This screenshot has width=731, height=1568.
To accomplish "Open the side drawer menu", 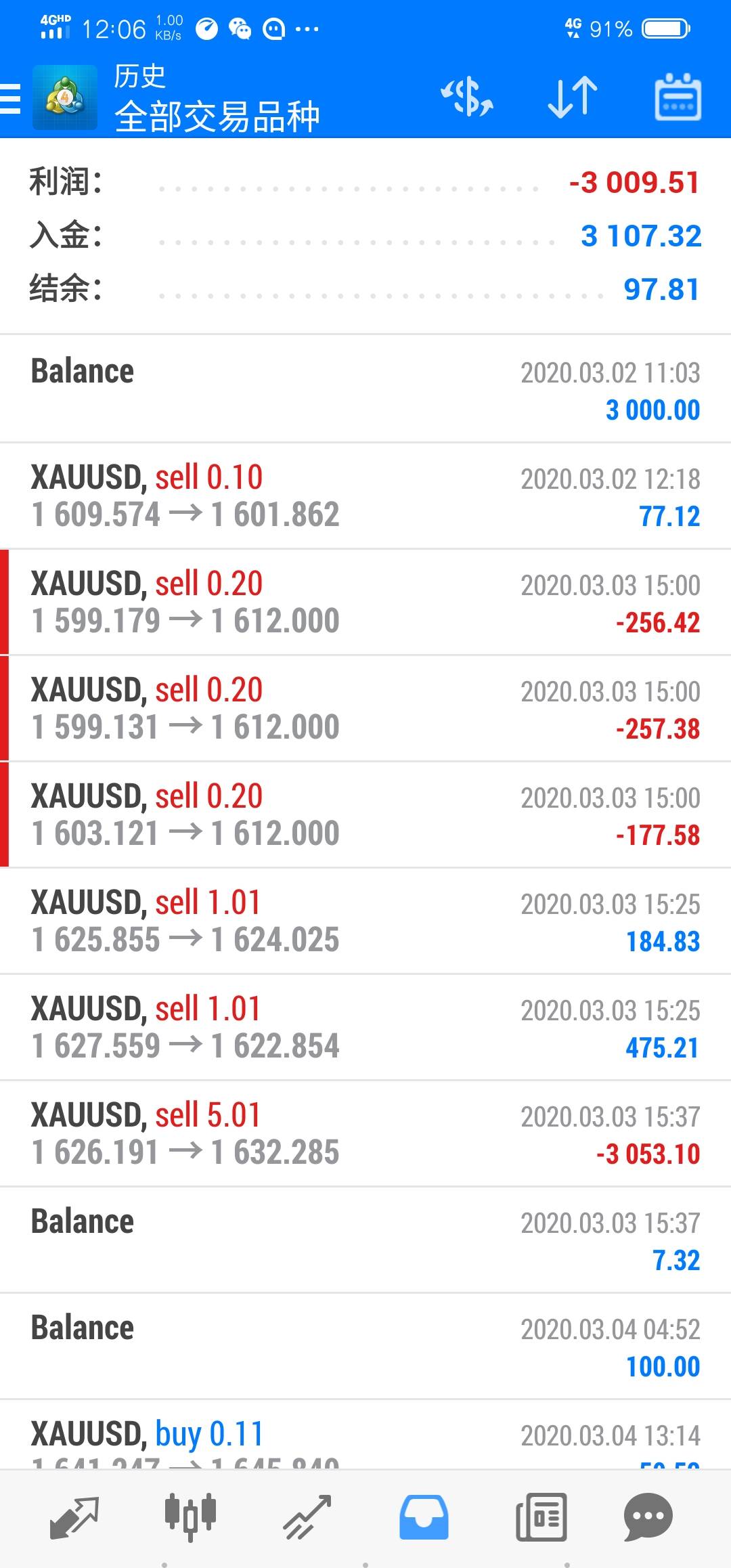I will coord(11,99).
